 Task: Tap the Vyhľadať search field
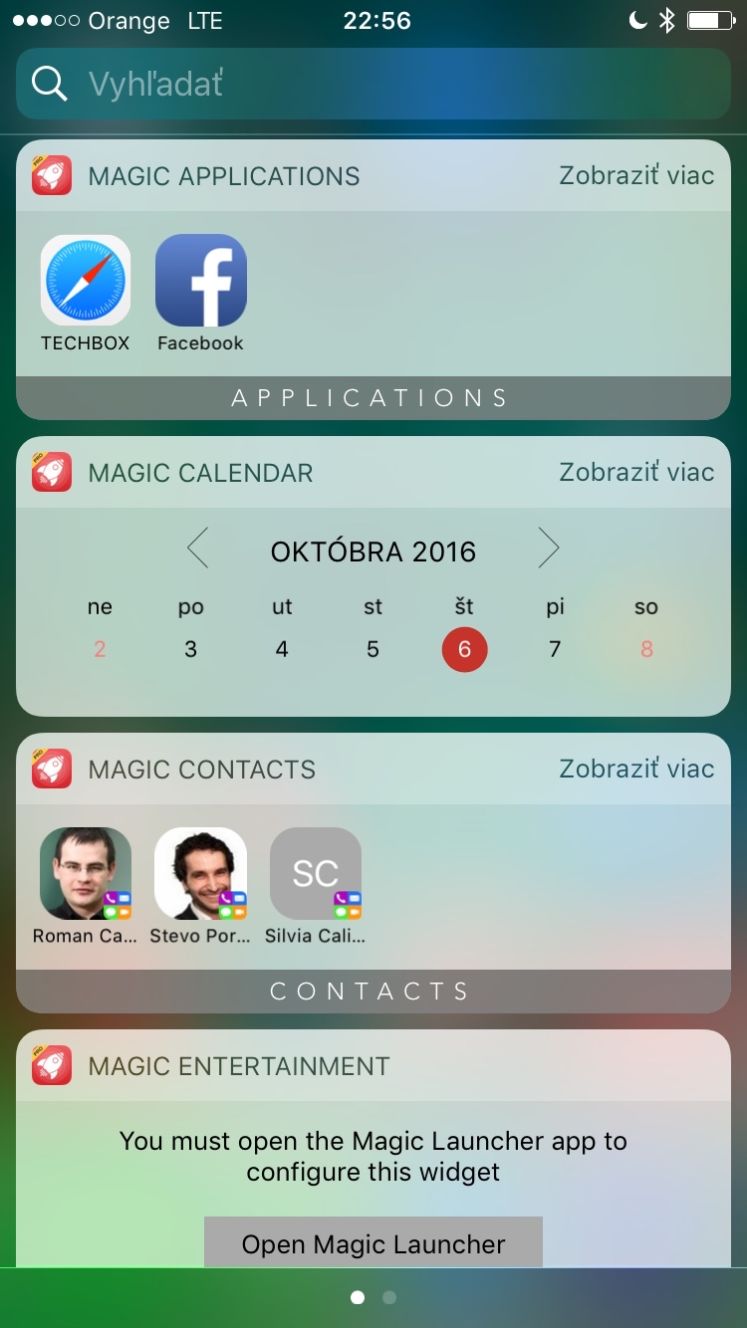(x=373, y=84)
